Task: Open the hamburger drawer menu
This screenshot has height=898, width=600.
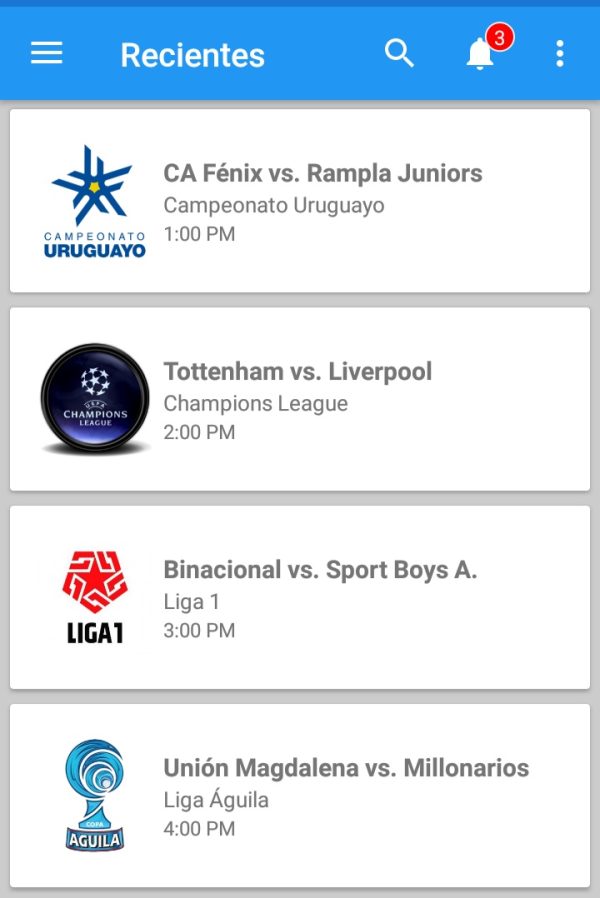Action: coord(47,54)
